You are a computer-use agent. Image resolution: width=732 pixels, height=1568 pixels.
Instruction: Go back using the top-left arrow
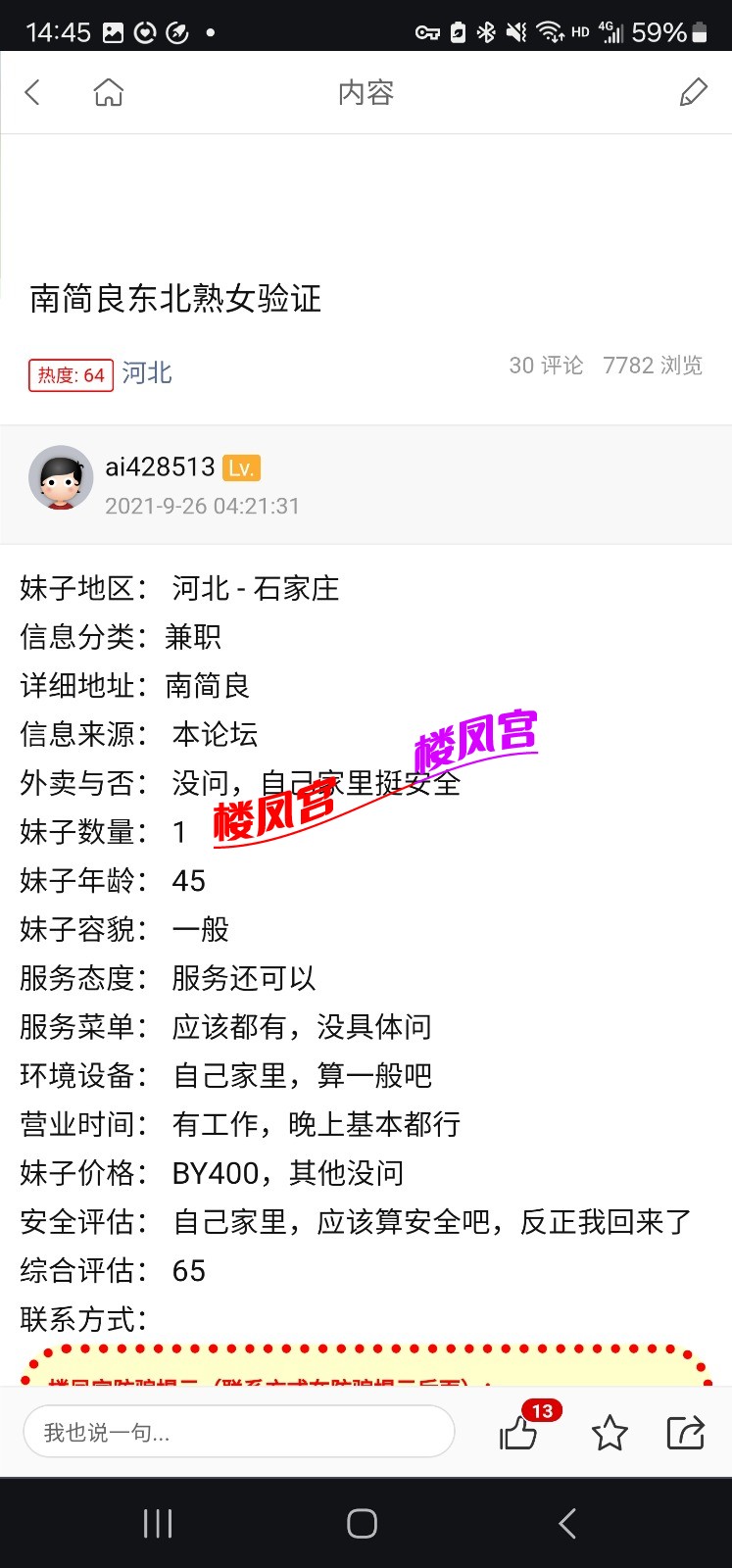coord(32,93)
